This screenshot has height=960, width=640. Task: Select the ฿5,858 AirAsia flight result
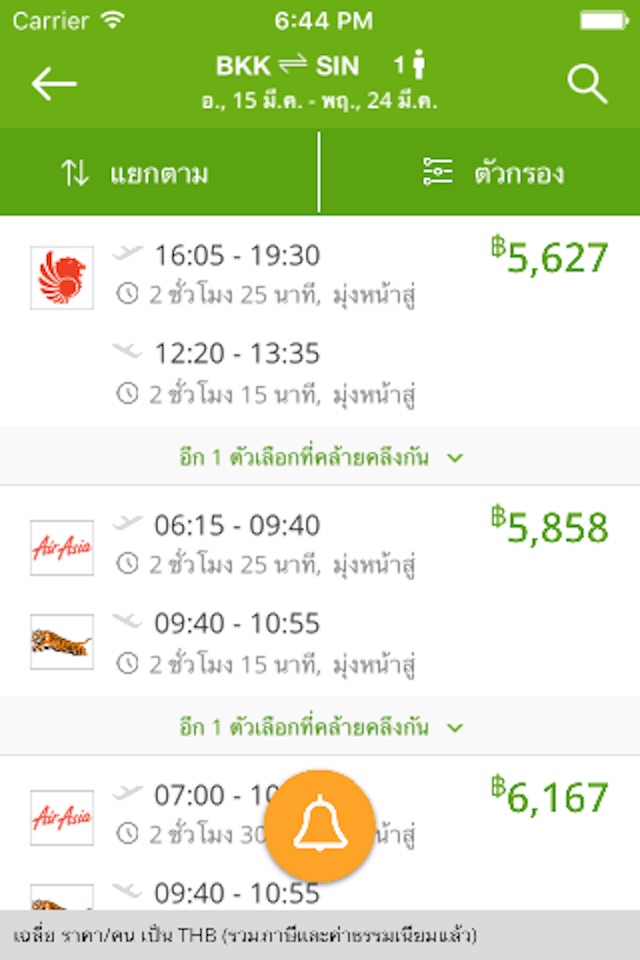pos(320,590)
